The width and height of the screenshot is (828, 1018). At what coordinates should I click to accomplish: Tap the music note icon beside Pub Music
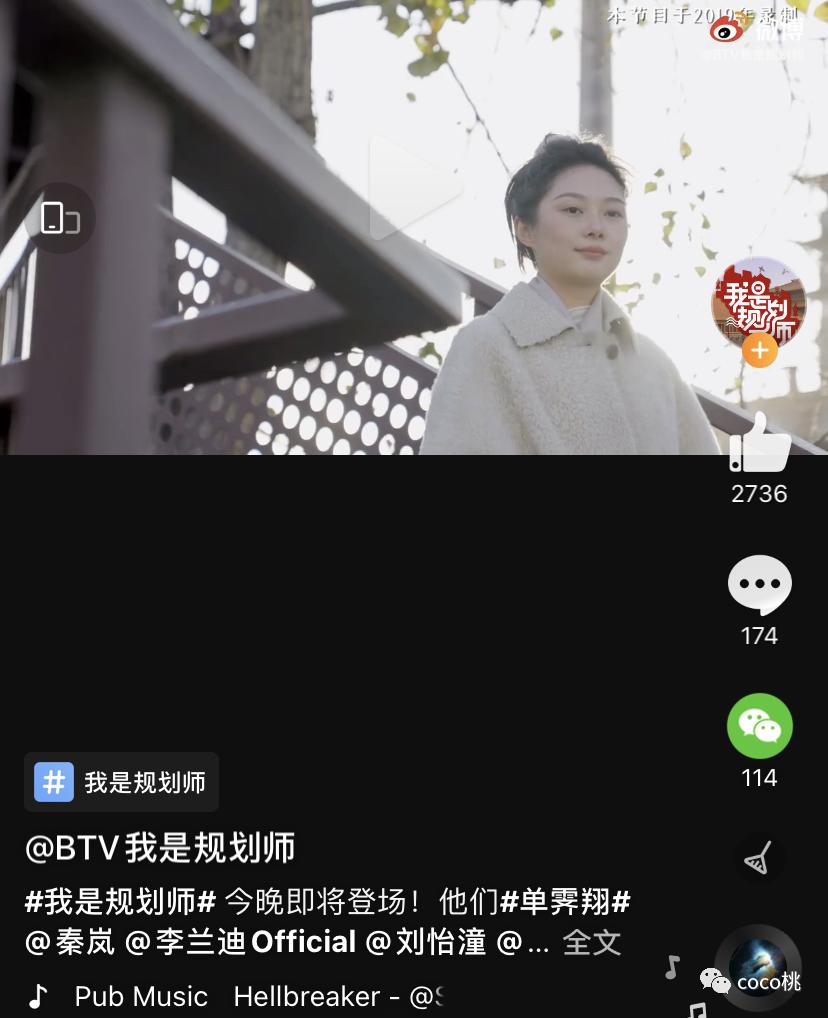click(x=38, y=996)
